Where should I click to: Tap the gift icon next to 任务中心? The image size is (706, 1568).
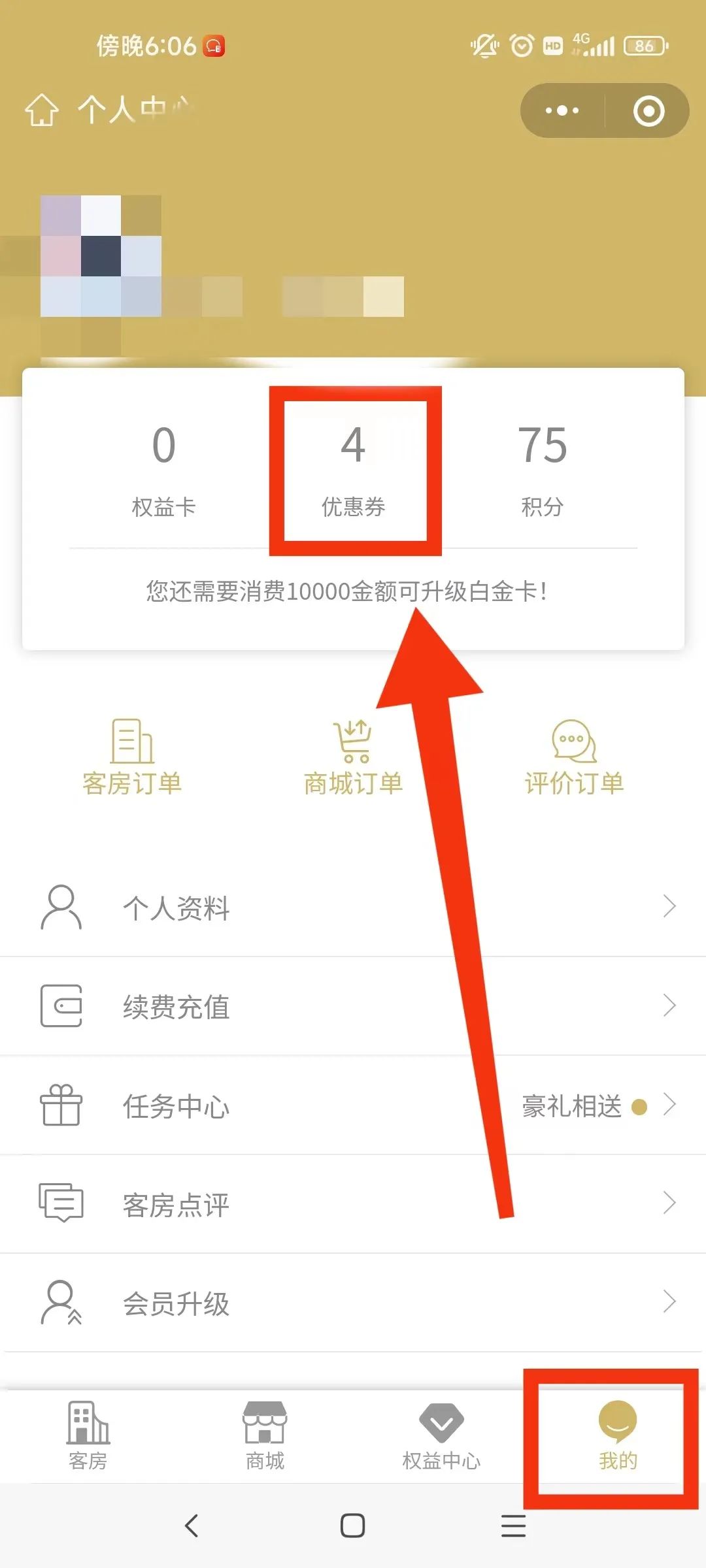point(61,1104)
